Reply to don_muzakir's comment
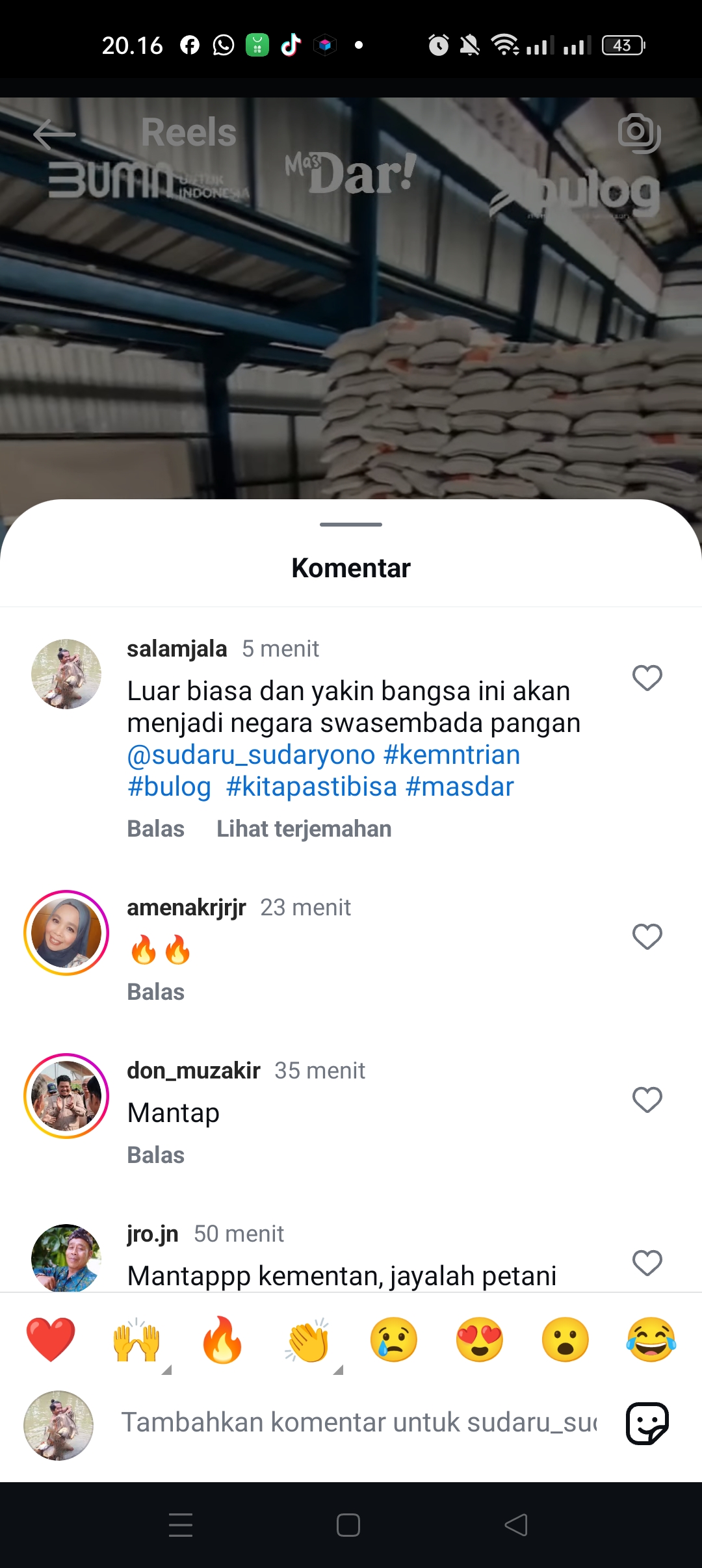 point(156,1155)
